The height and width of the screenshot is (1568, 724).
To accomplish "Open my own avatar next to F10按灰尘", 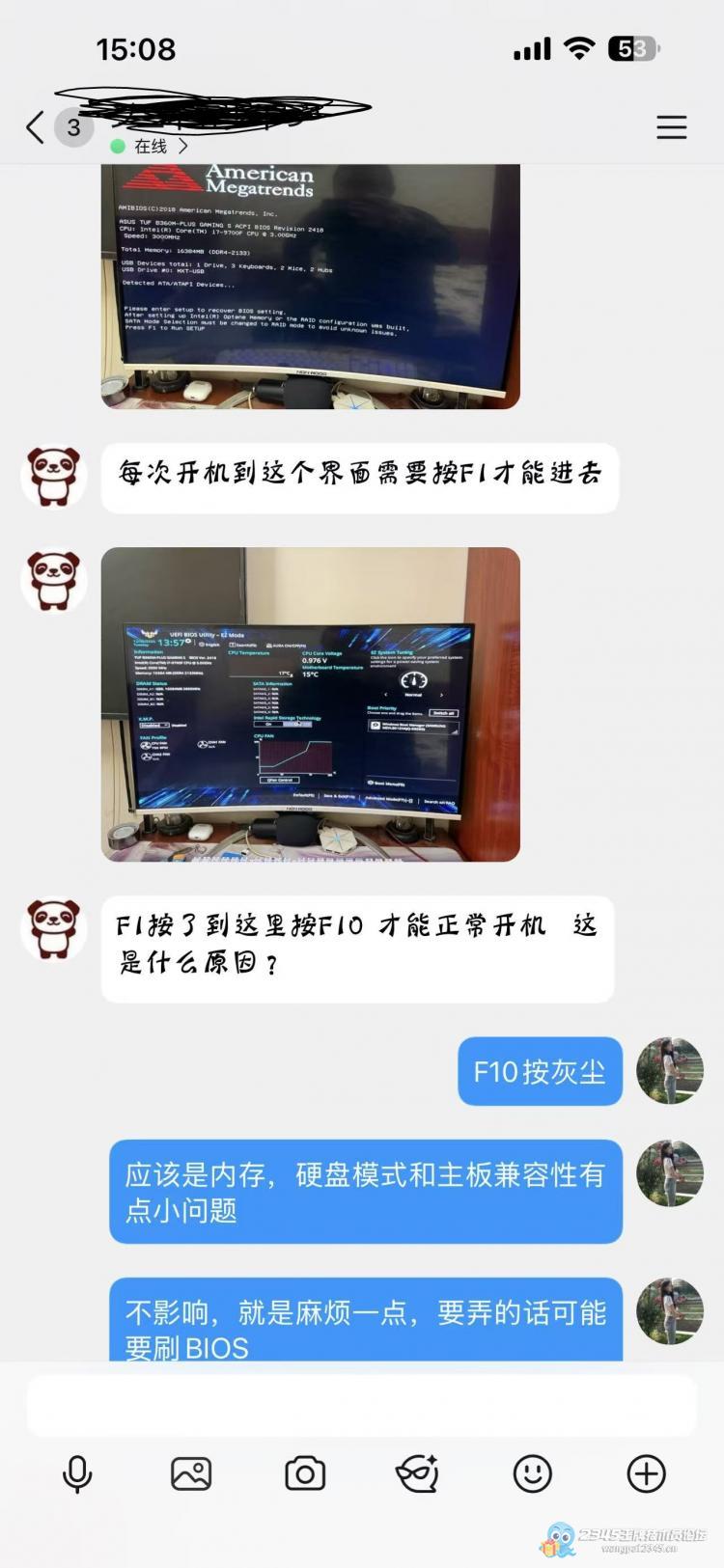I will pos(670,1071).
